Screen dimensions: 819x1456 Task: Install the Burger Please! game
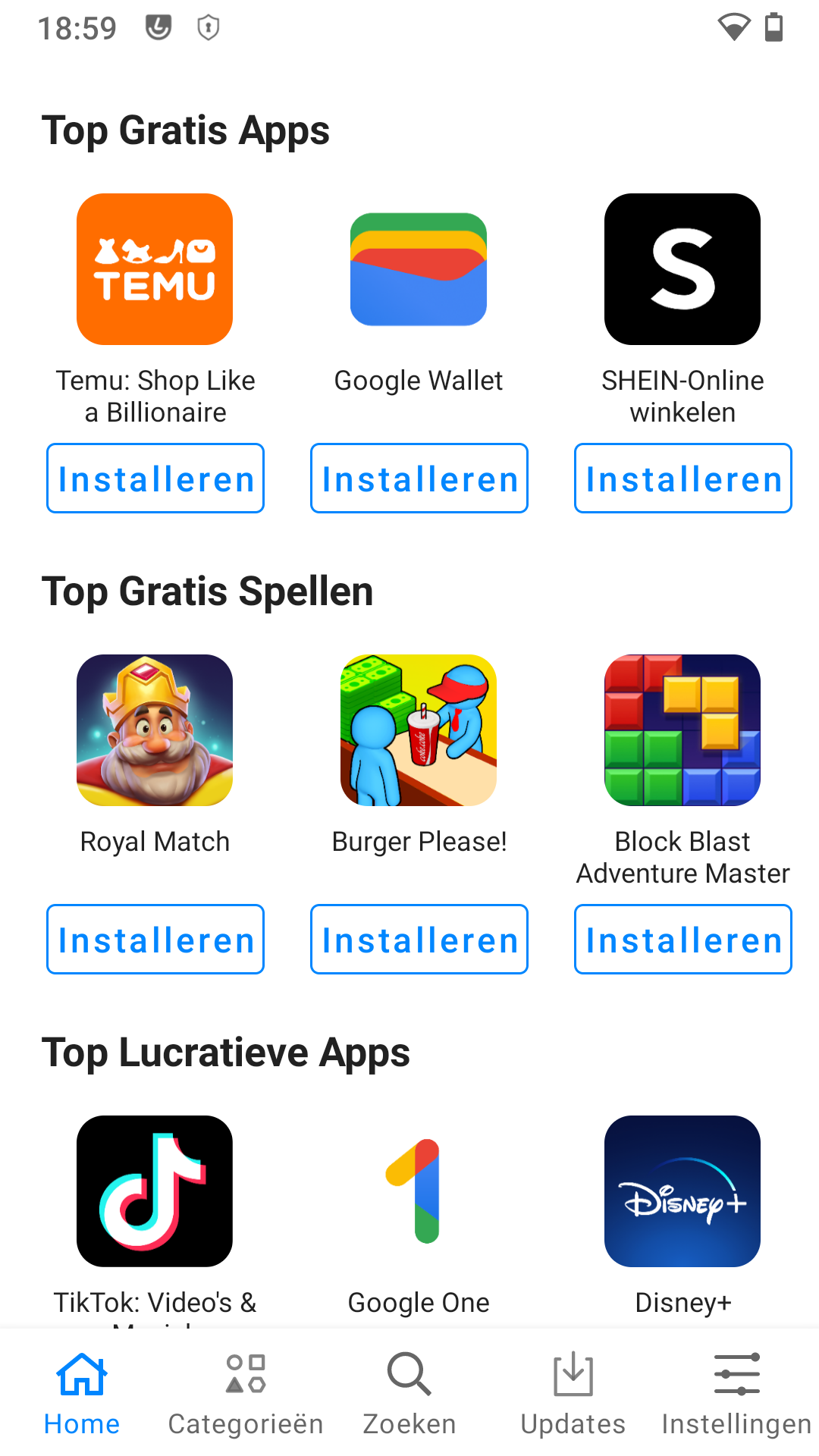tap(419, 939)
